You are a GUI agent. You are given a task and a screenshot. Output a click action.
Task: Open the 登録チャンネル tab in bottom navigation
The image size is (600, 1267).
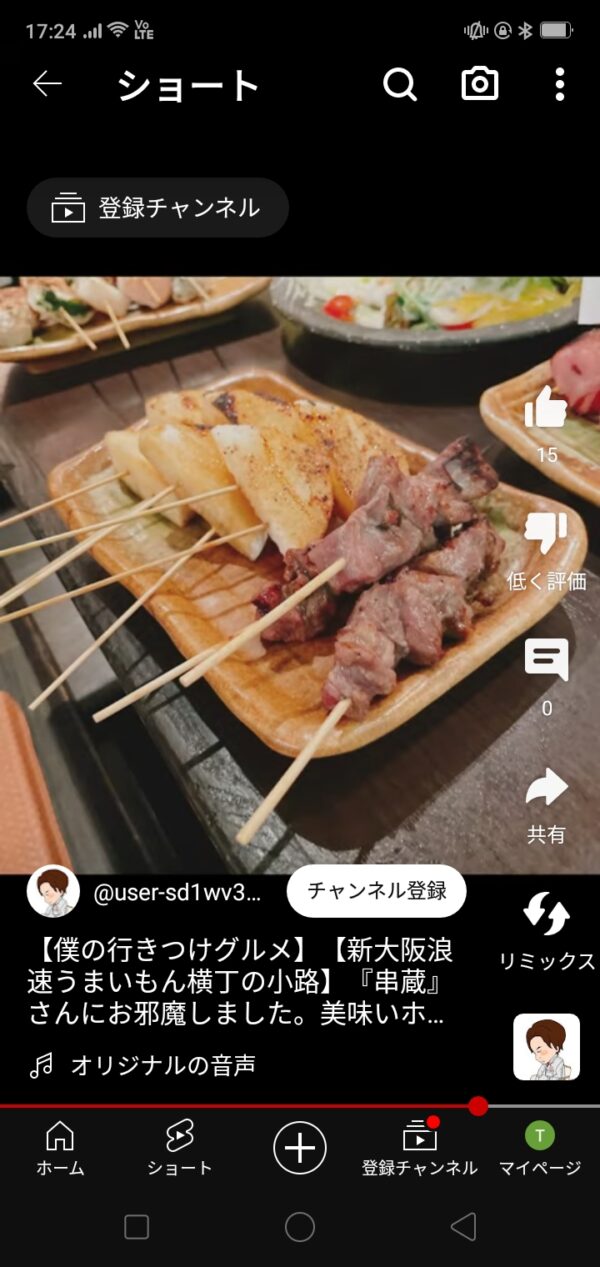pos(420,1146)
